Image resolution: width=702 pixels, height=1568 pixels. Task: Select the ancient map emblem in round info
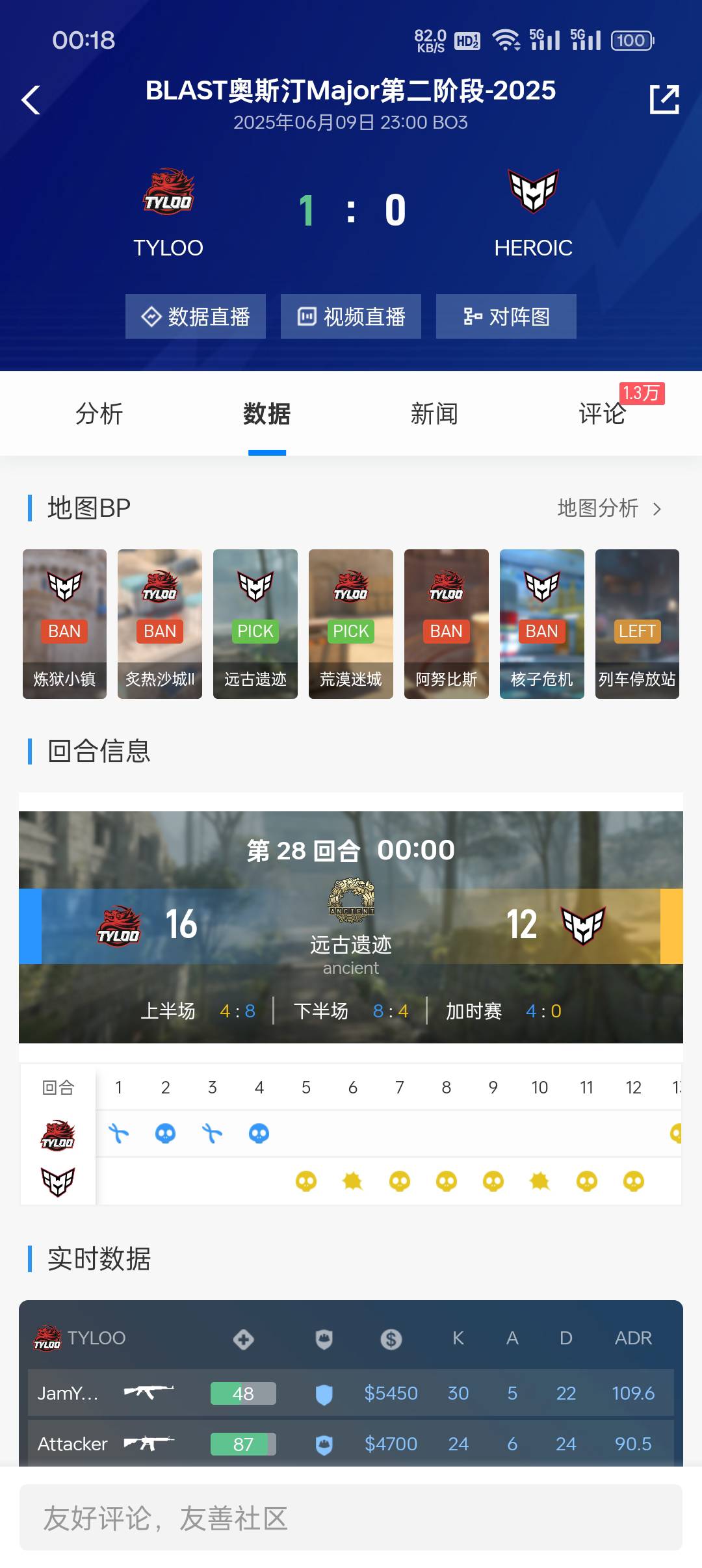(351, 904)
